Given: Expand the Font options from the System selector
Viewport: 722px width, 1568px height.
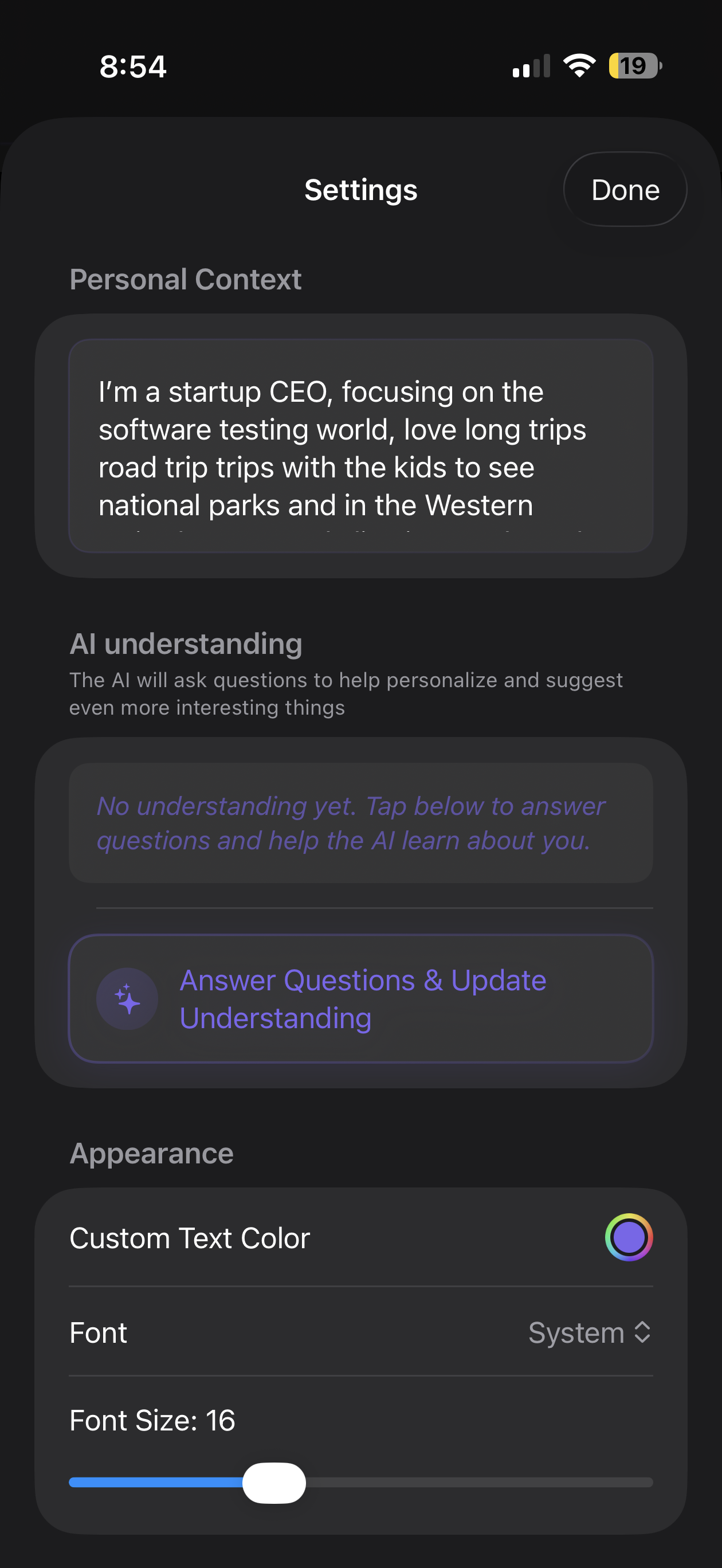Looking at the screenshot, I should click(x=588, y=1332).
